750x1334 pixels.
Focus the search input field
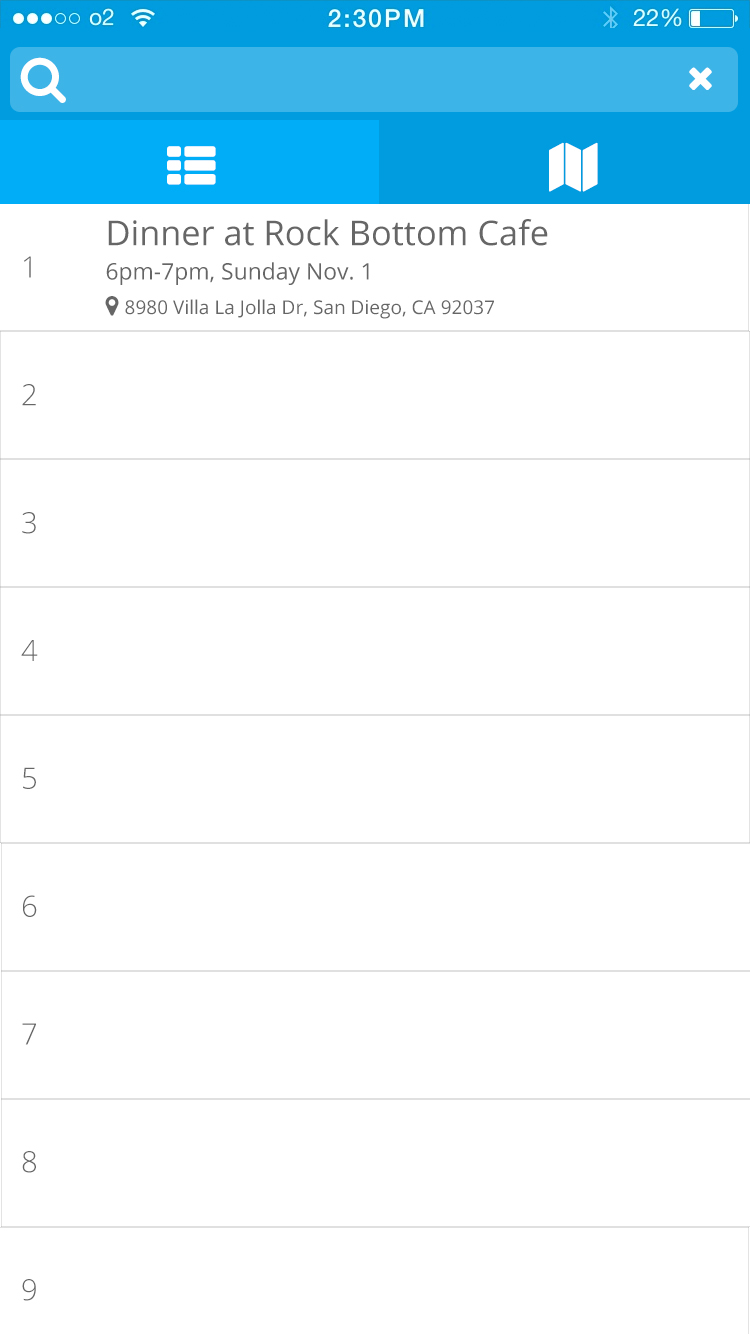point(374,79)
